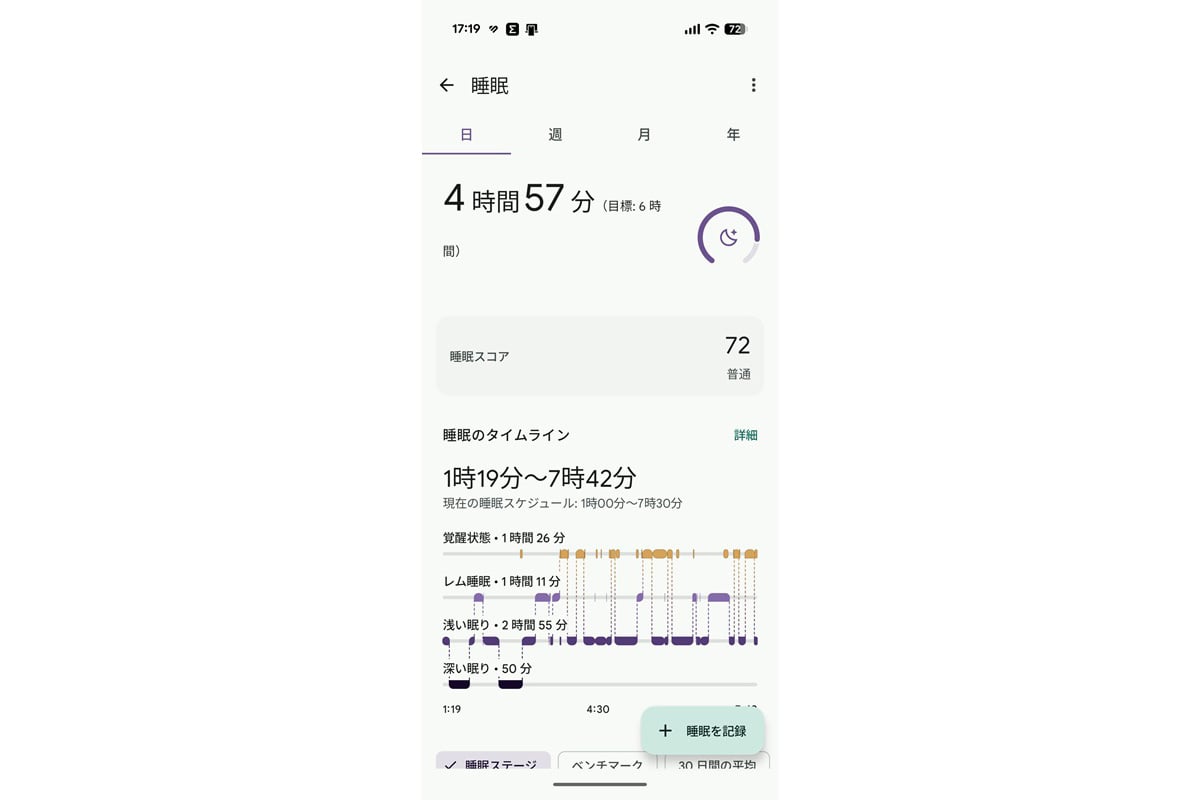Tap the 詳細 link for sleep timeline
Viewport: 1200px width, 800px height.
click(x=745, y=435)
